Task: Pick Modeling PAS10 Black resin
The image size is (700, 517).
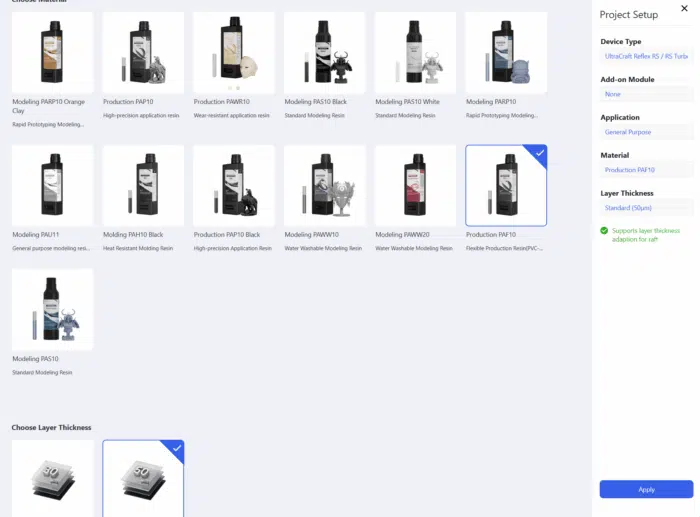Action: click(324, 54)
